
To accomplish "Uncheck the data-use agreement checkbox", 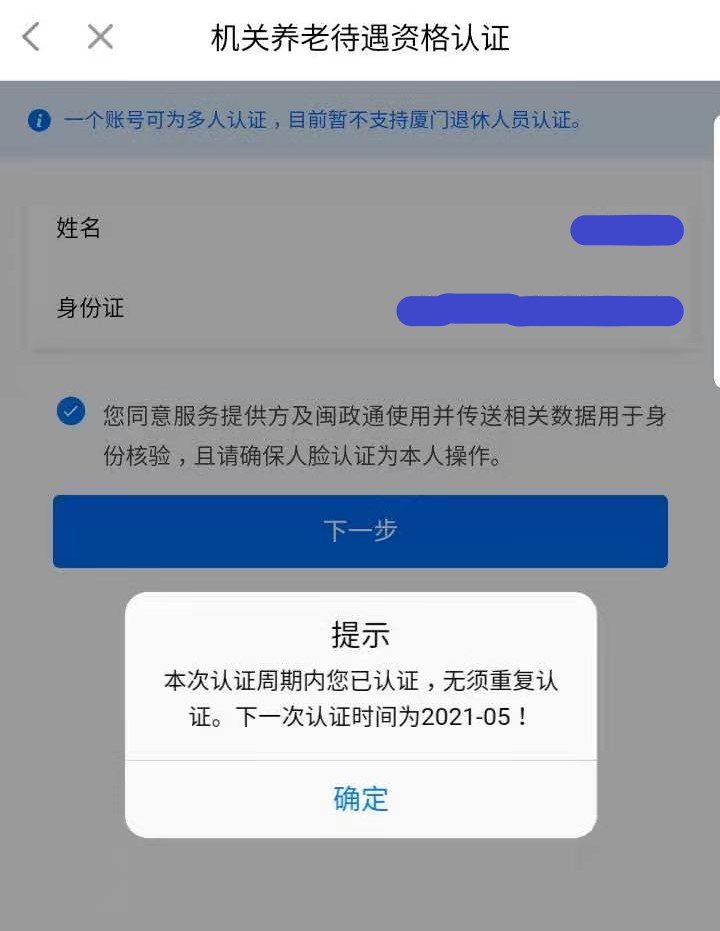I will (x=71, y=411).
